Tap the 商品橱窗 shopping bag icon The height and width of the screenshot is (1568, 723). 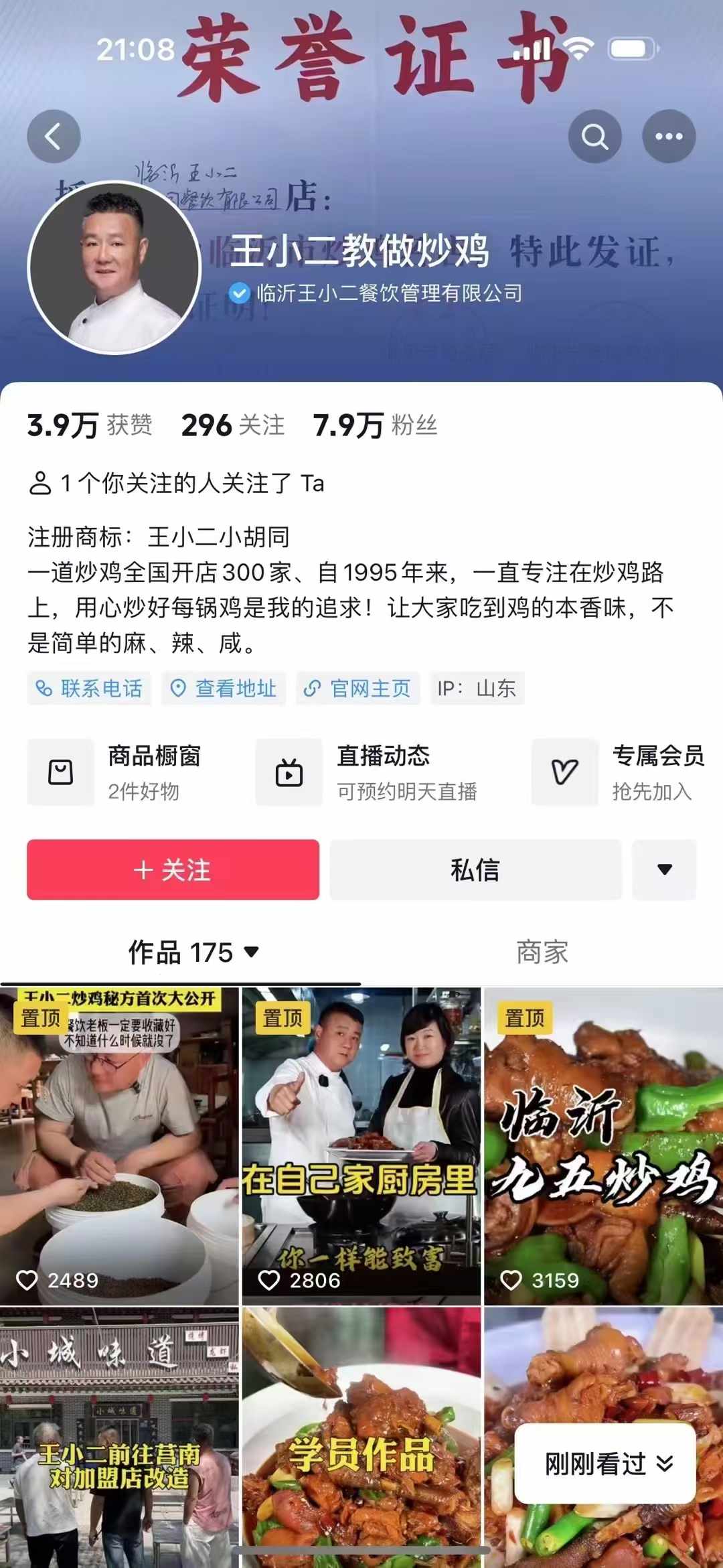pos(60,772)
